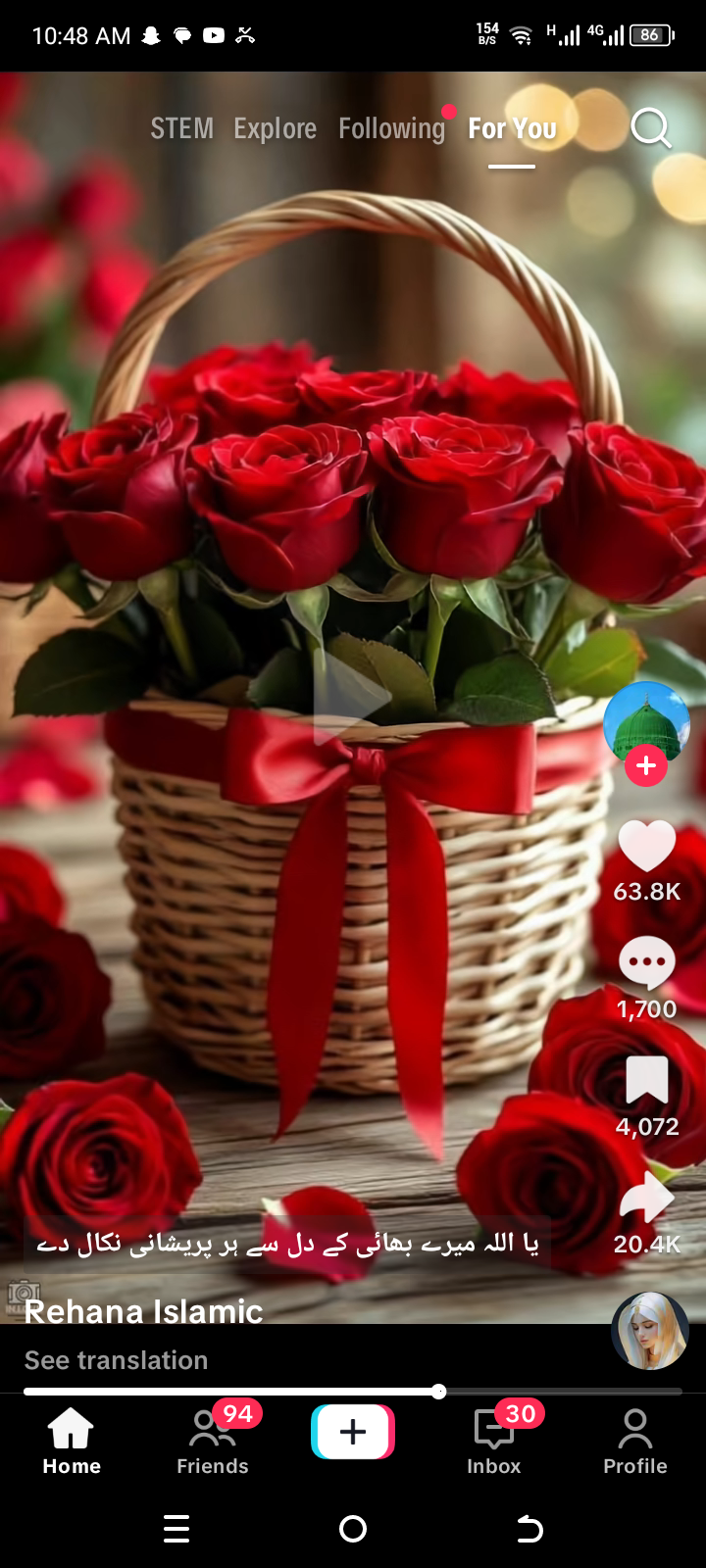This screenshot has height=1568, width=706.
Task: Tap See translation for the caption
Action: (116, 1360)
